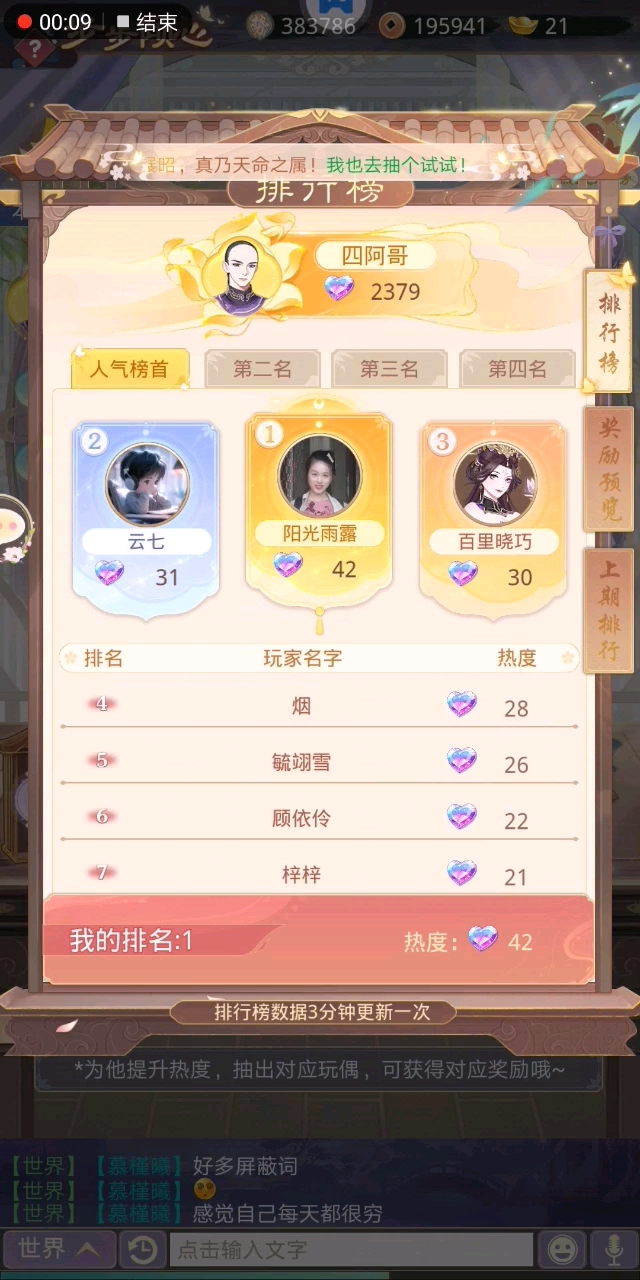Open player 毓翊雪 in the ranking list

coord(302,762)
